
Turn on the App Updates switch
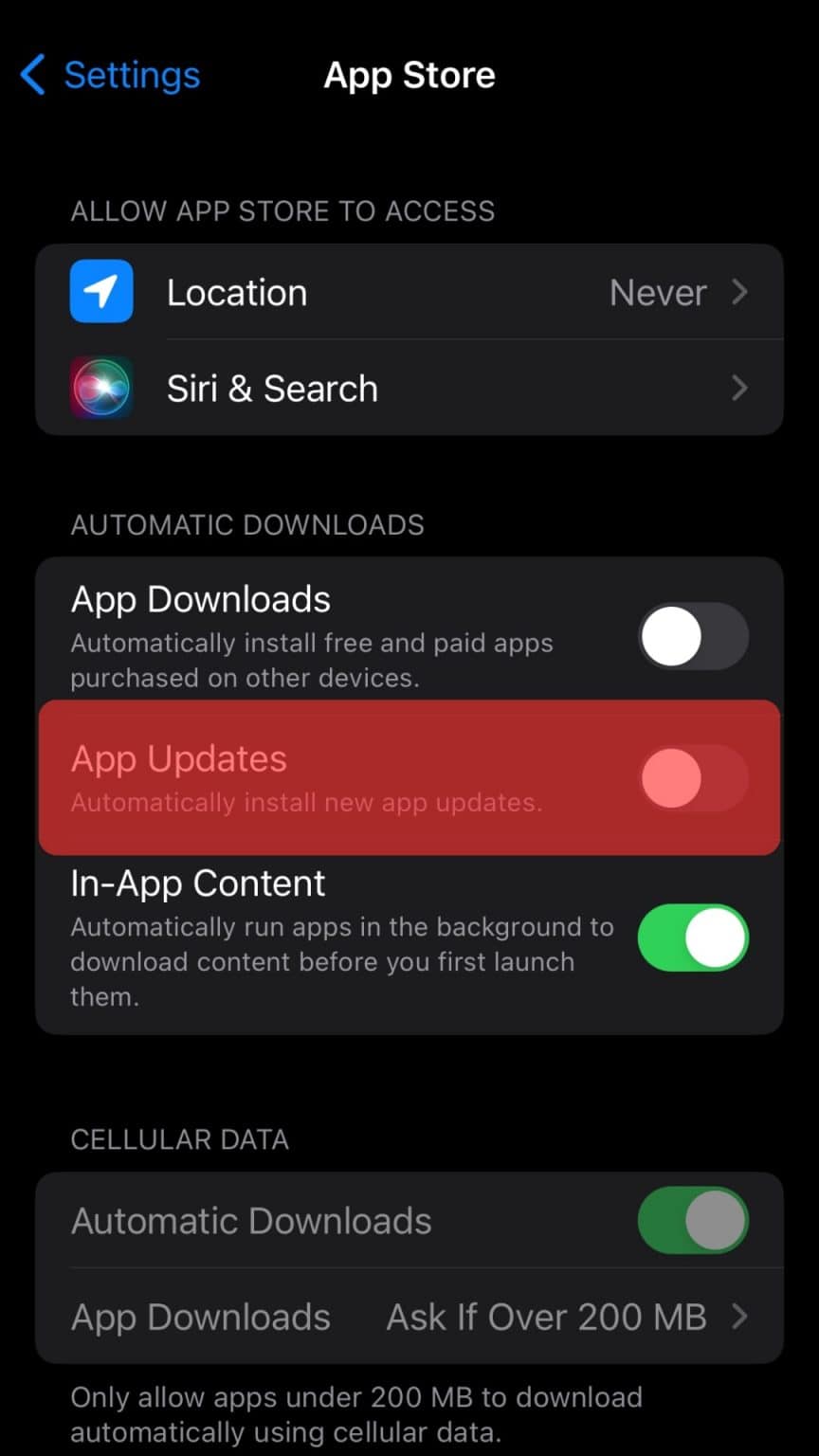693,778
